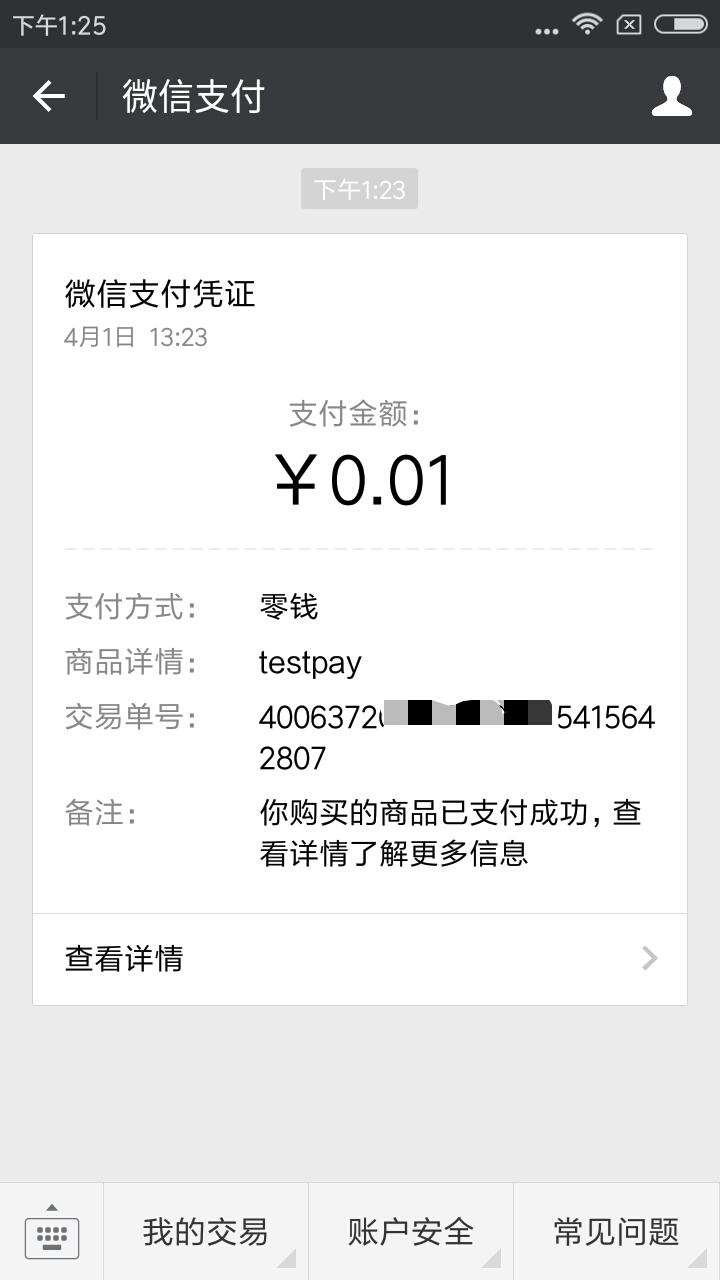Open the 常见问题 menu
Screen dimensions: 720x1280
[x=617, y=1232]
